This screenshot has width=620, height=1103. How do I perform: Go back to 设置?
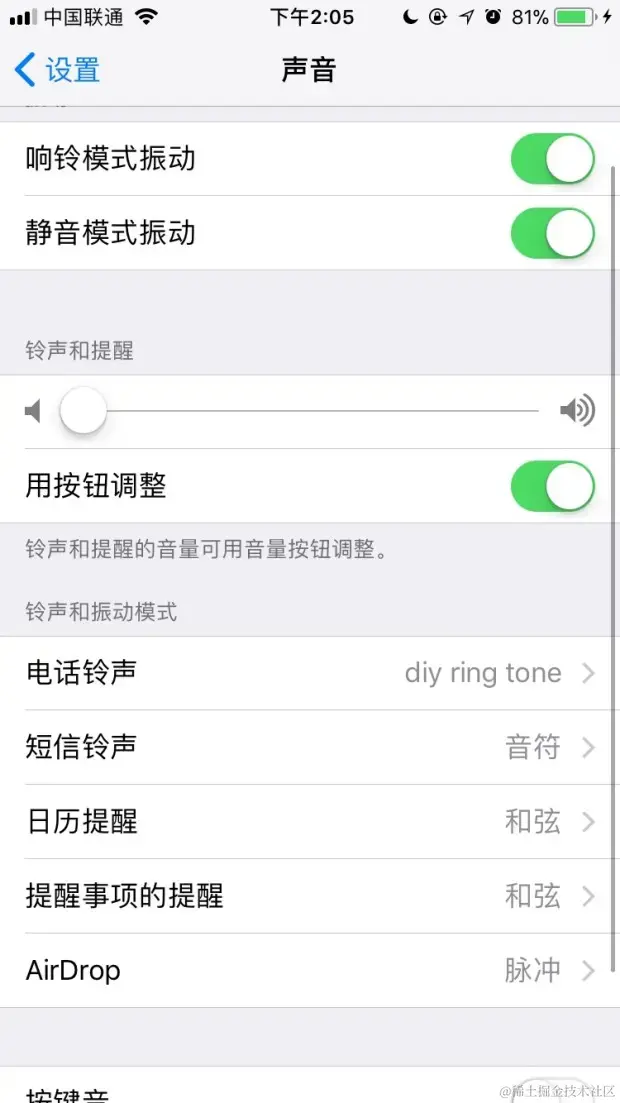coord(58,70)
